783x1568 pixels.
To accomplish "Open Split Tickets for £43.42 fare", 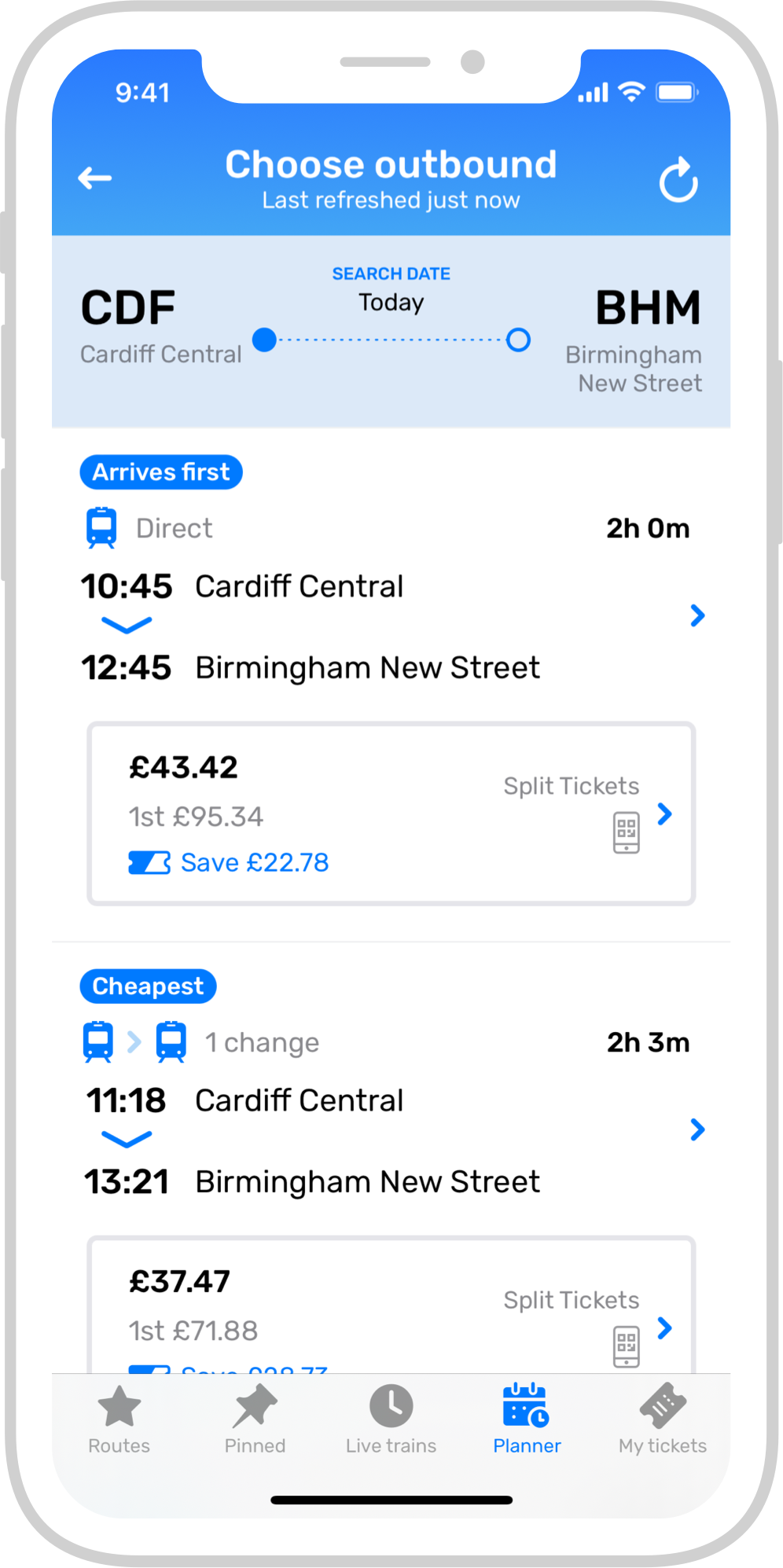I will point(664,815).
